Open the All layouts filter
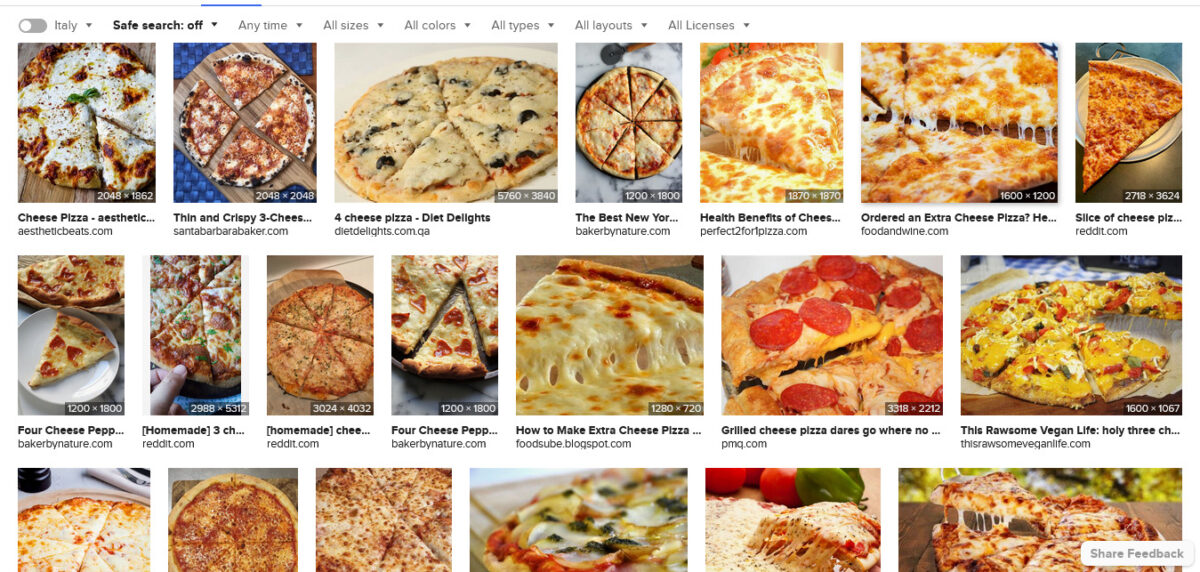Viewport: 1200px width, 572px height. [x=610, y=25]
